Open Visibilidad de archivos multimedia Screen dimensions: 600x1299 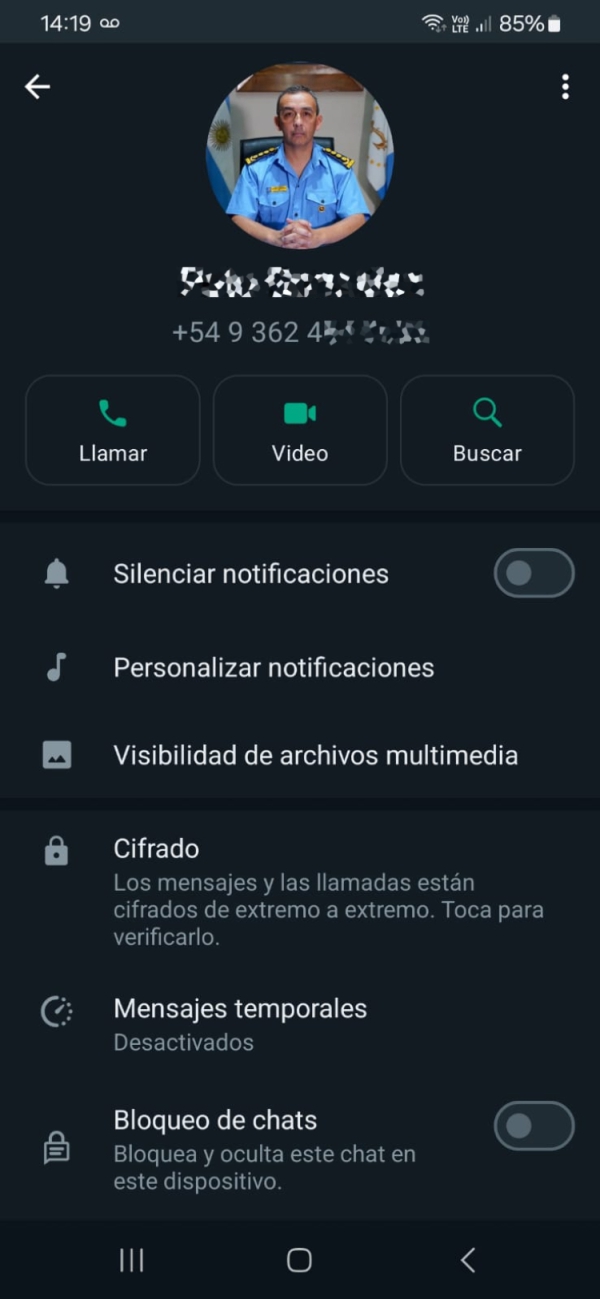point(315,755)
